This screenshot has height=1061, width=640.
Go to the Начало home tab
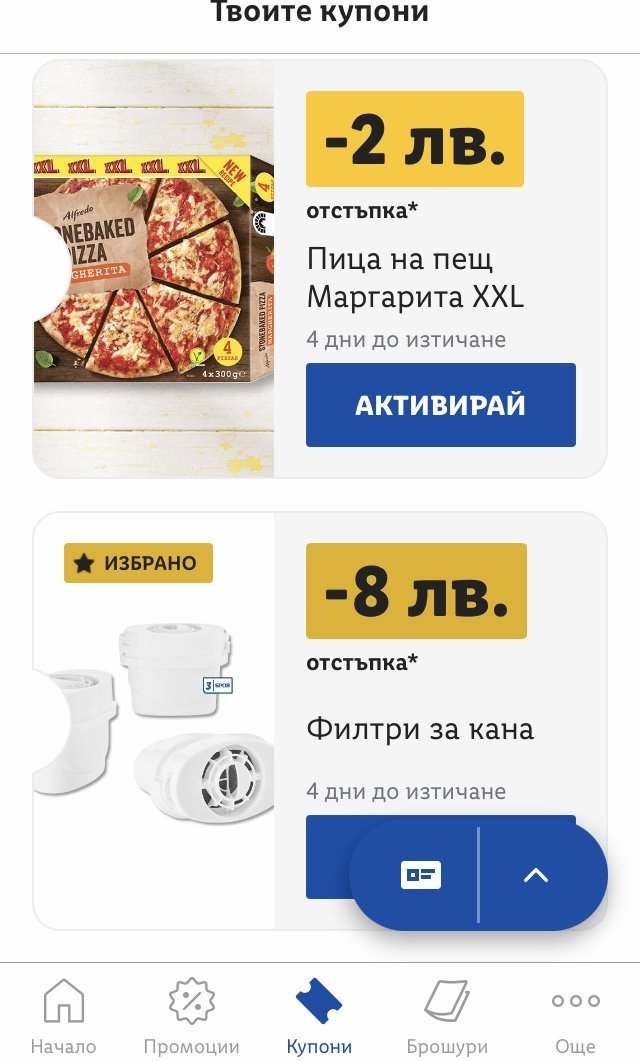point(63,1015)
